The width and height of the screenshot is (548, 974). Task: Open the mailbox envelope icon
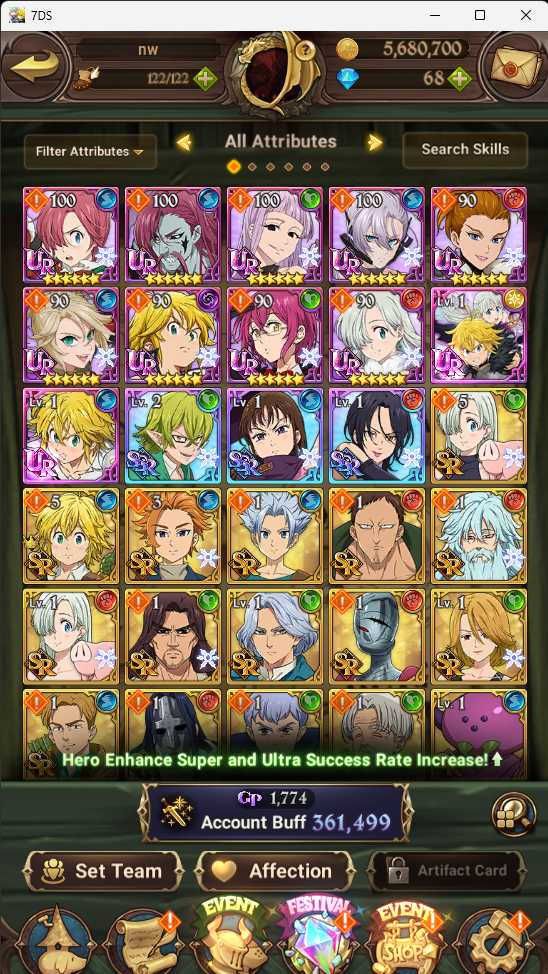[514, 67]
